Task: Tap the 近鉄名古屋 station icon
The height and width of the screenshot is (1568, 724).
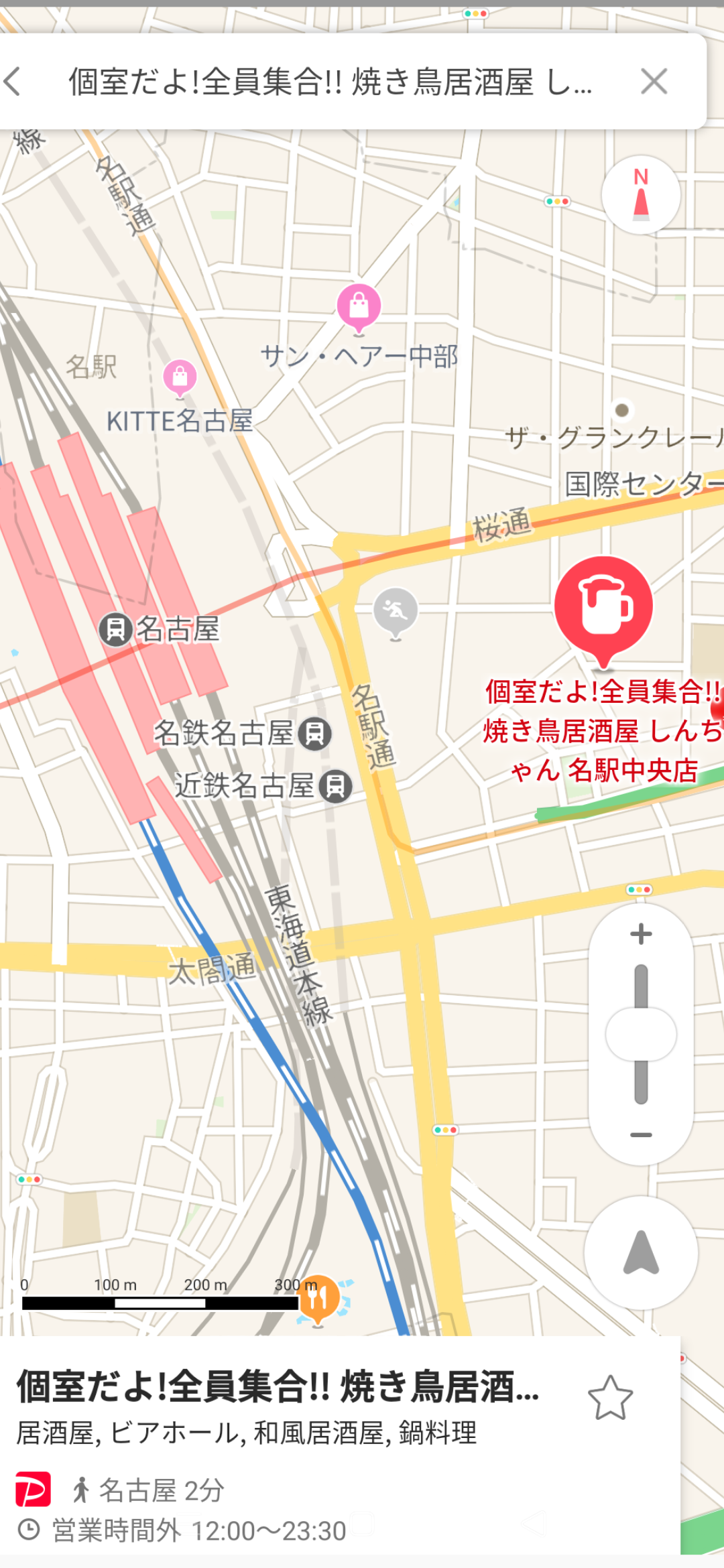Action: tap(336, 786)
